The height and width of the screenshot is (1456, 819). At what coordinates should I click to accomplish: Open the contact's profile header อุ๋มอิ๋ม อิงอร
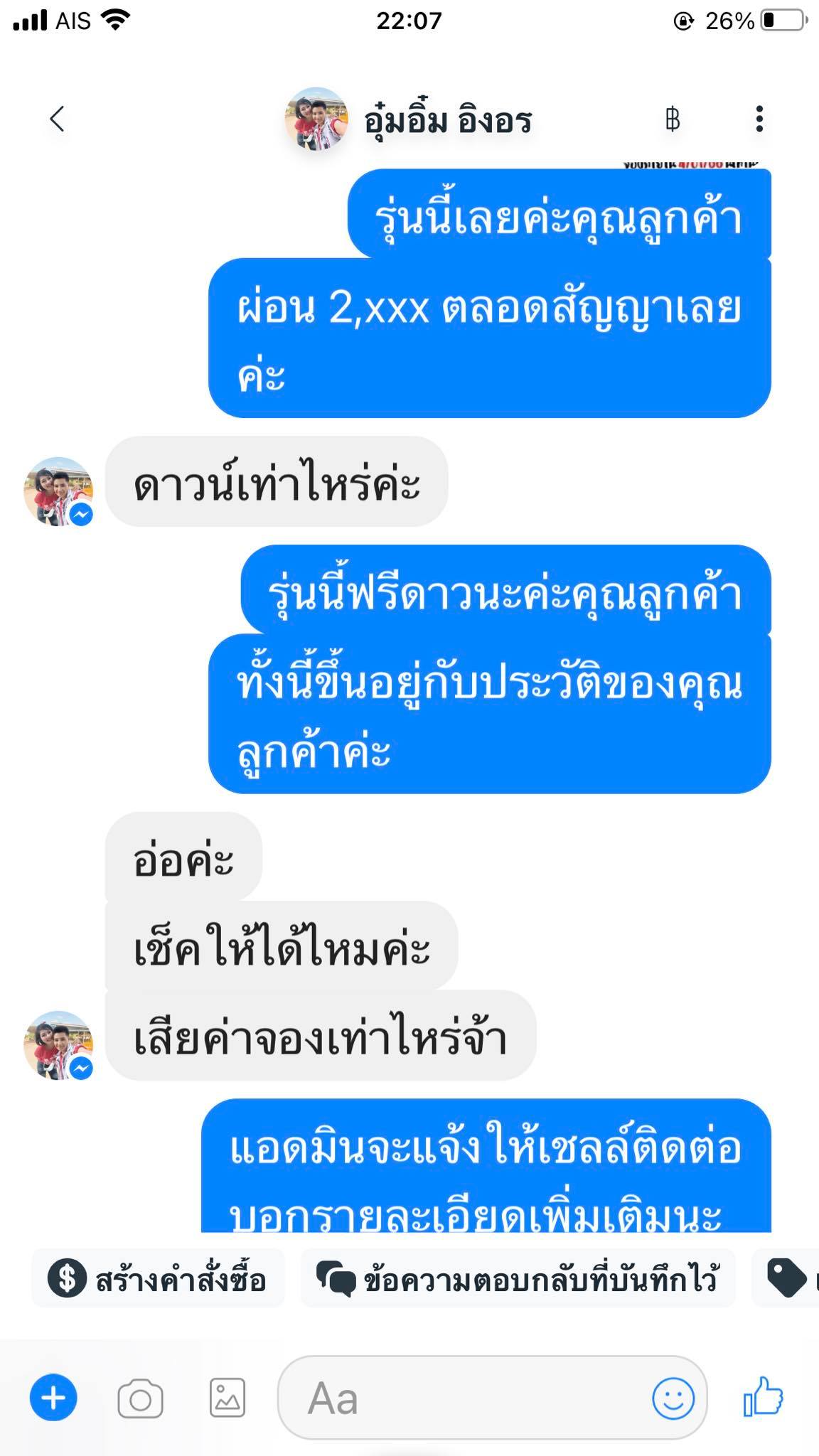[x=409, y=119]
